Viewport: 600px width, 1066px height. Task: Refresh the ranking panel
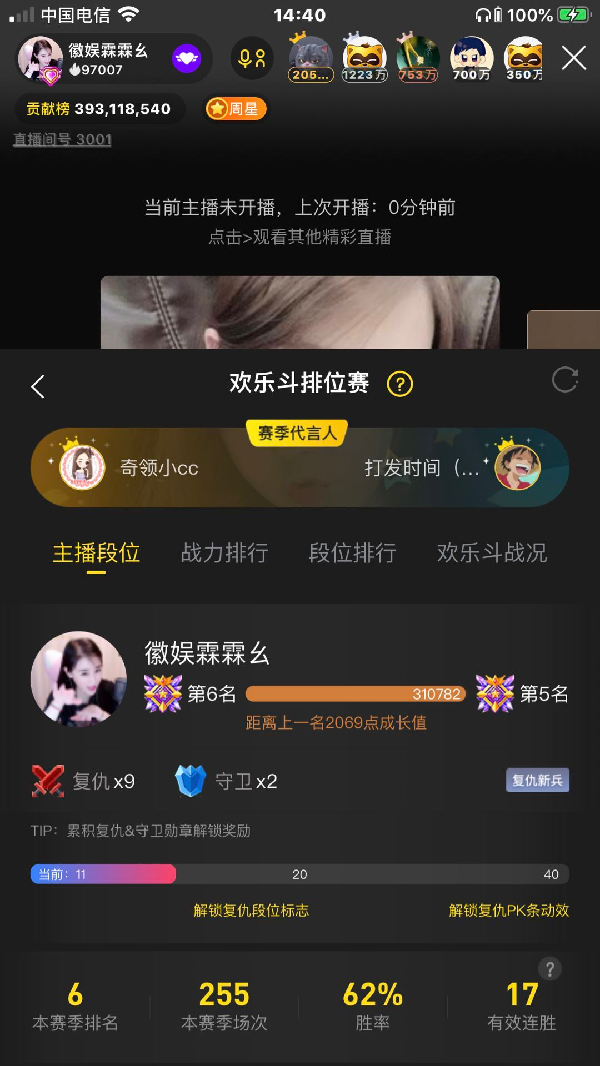565,379
